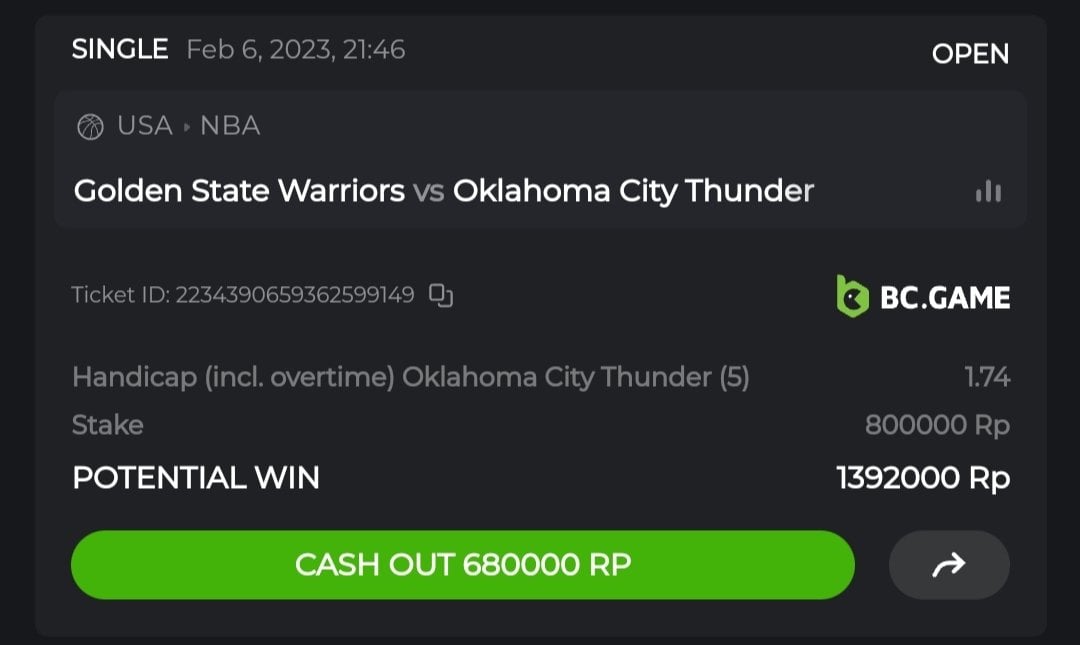Open the Warriors vs Thunder match card

(x=444, y=190)
